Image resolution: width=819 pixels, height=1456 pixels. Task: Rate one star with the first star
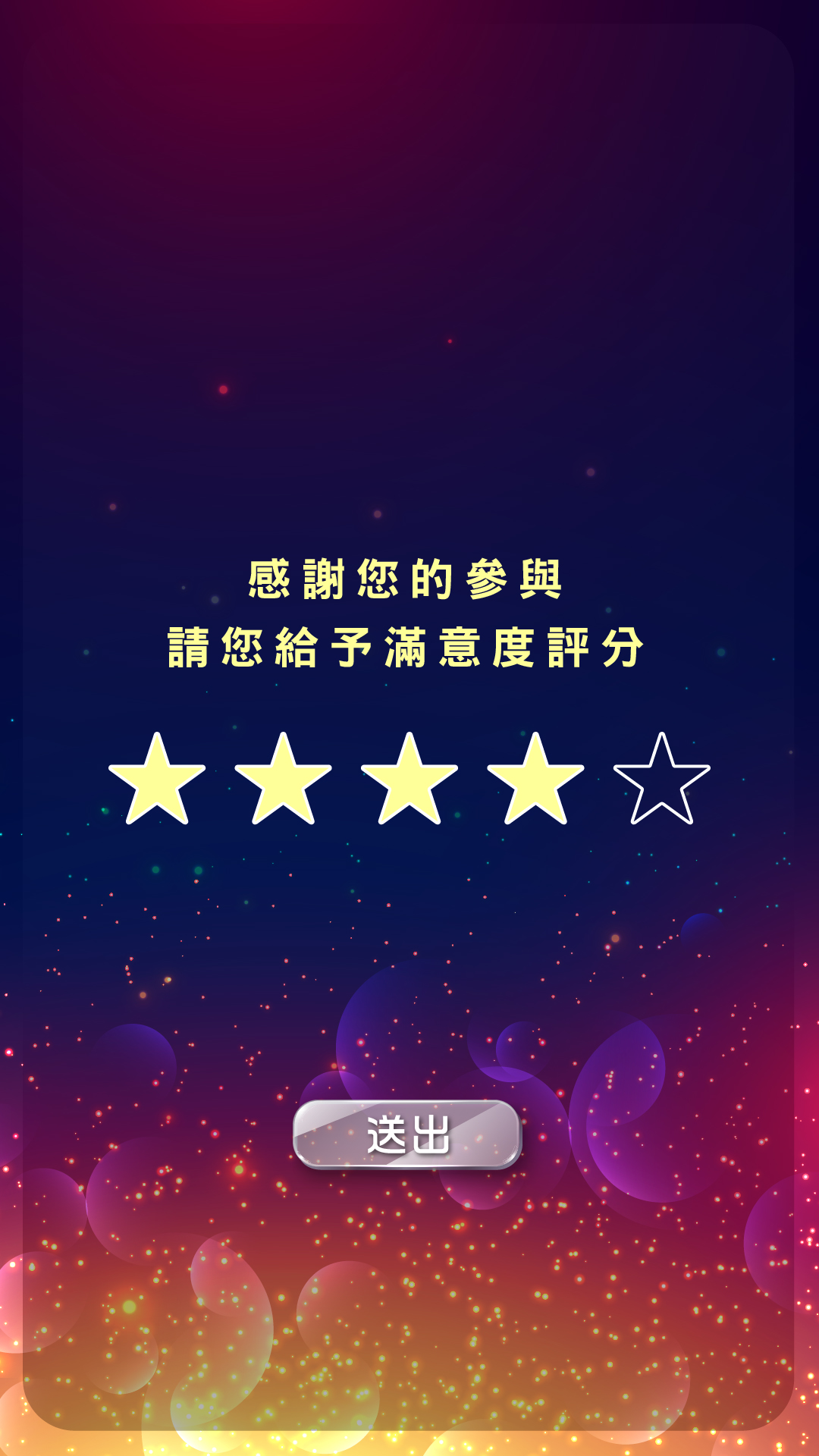(157, 780)
